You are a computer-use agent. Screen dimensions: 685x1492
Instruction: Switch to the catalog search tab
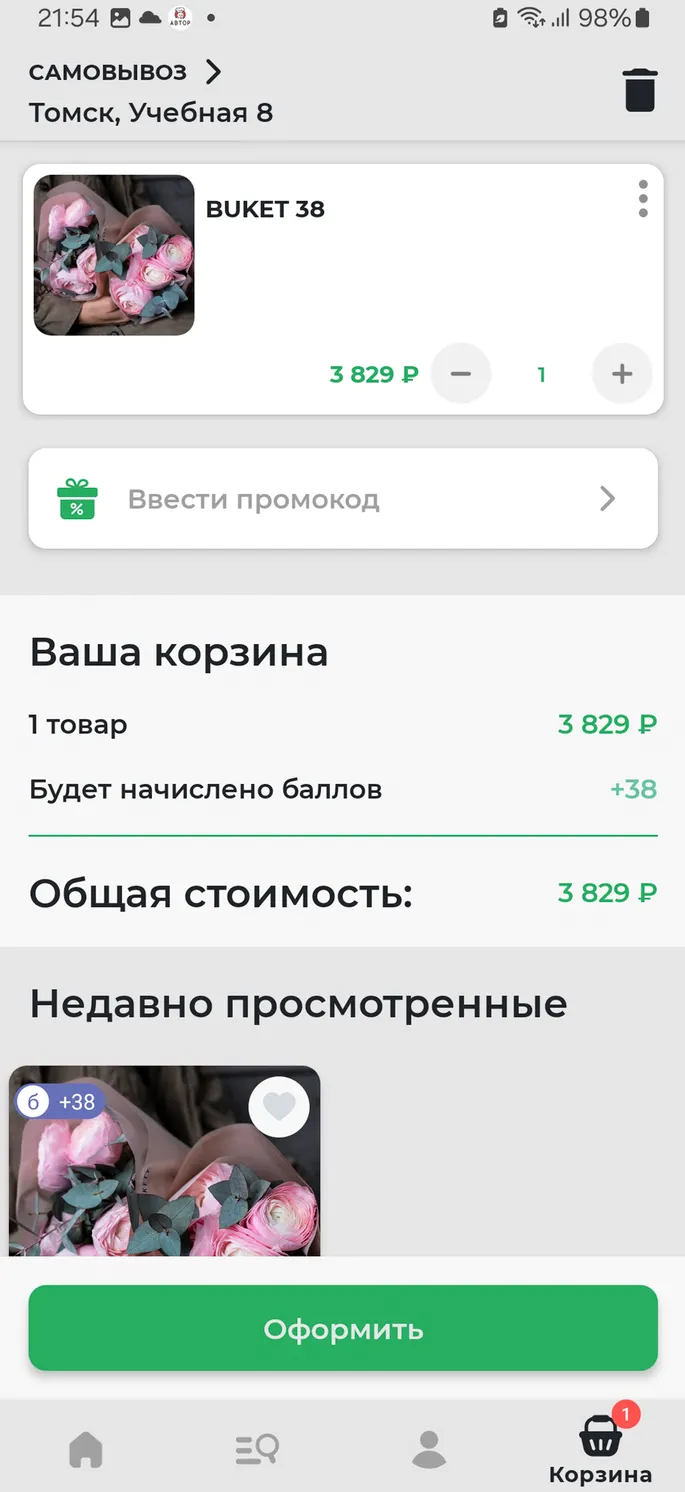coord(257,1448)
